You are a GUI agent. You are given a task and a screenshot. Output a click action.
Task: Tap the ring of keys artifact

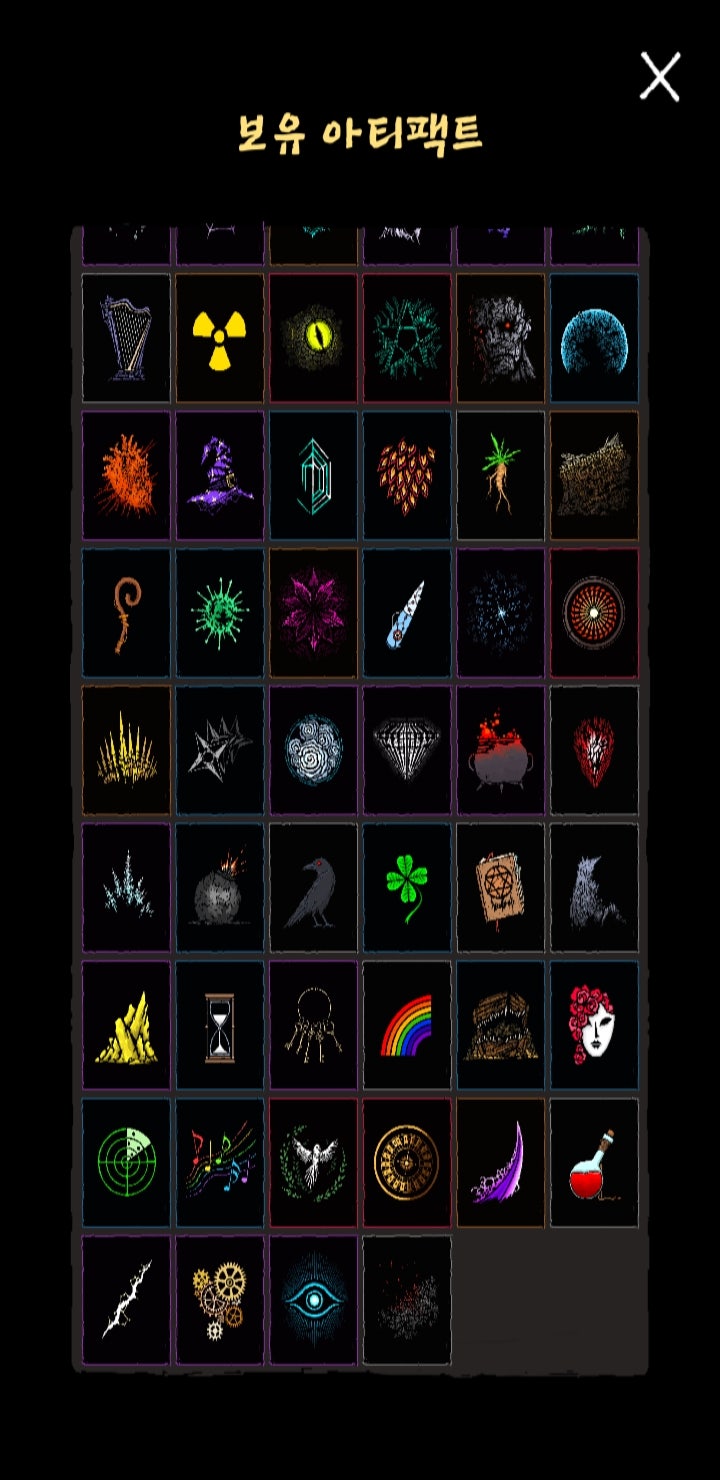click(x=313, y=1025)
